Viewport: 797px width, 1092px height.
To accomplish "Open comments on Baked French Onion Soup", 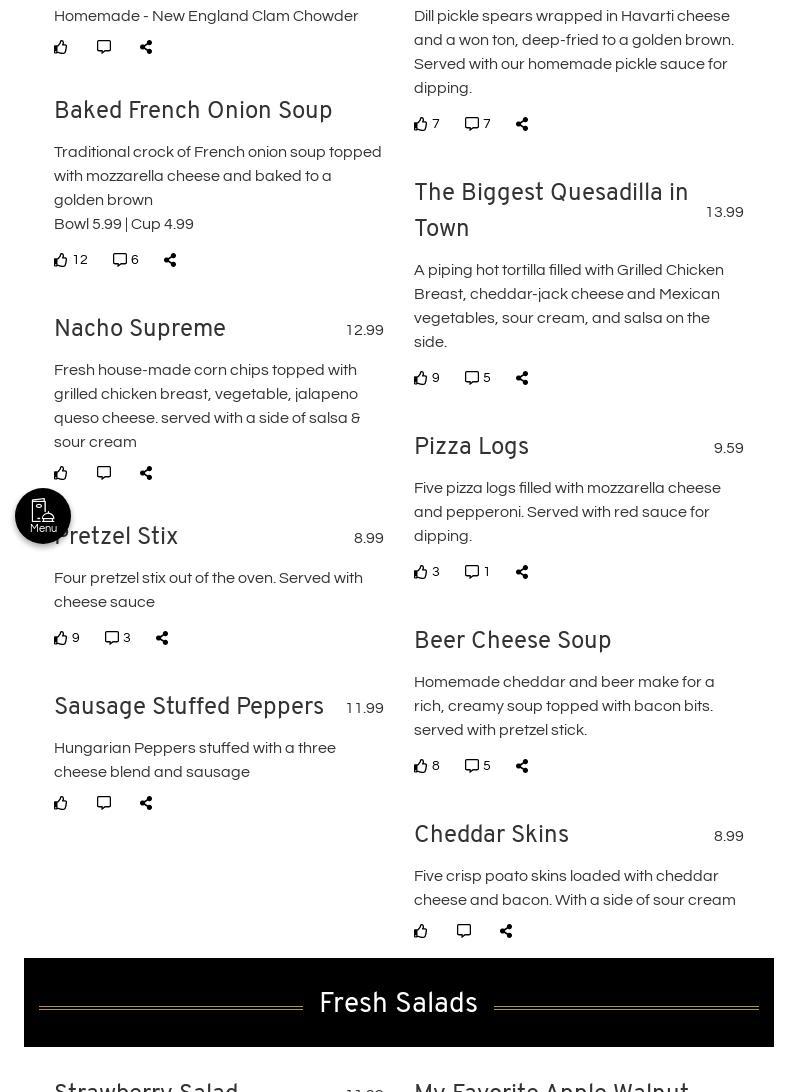I will [x=120, y=260].
